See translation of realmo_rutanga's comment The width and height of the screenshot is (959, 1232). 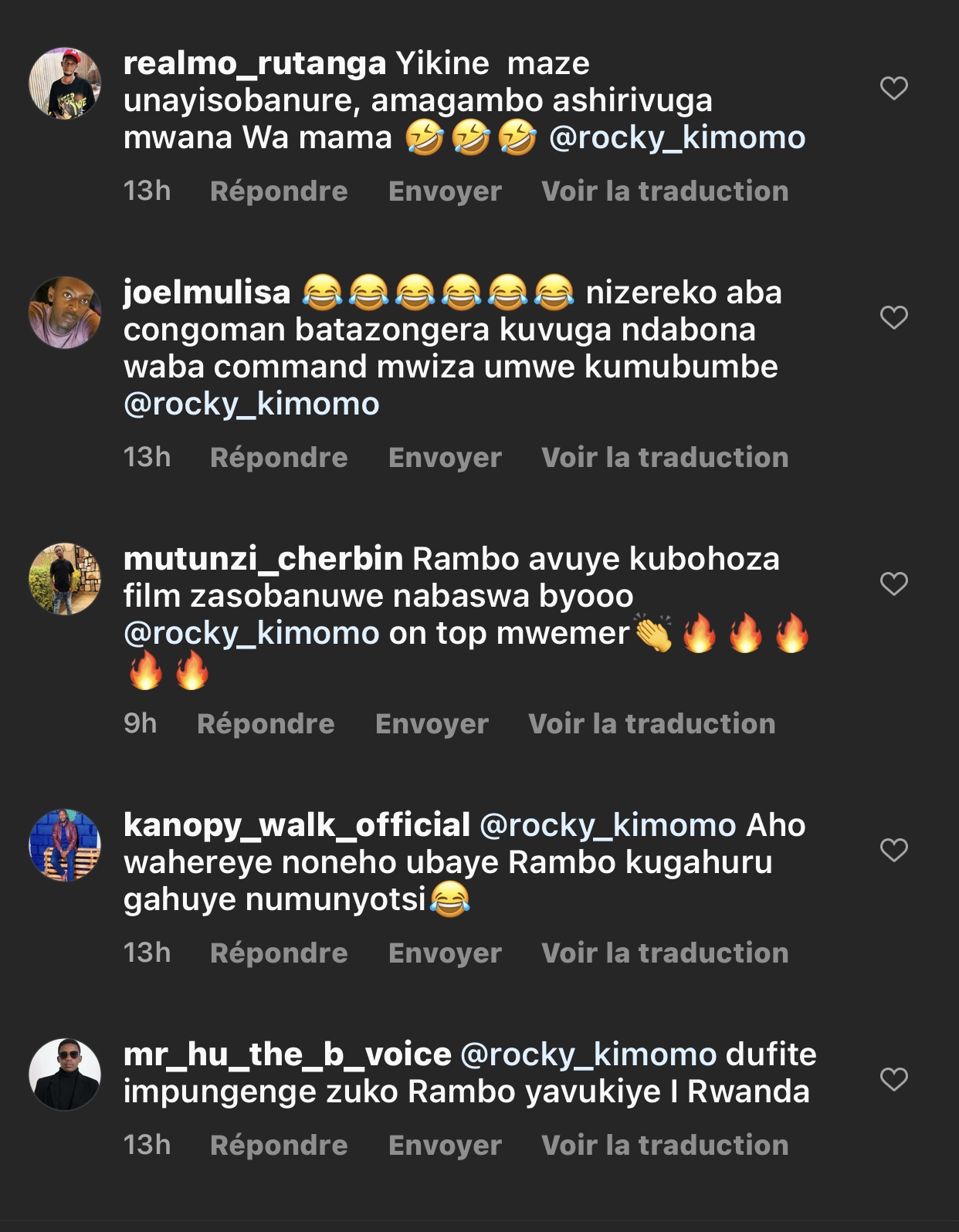[665, 191]
